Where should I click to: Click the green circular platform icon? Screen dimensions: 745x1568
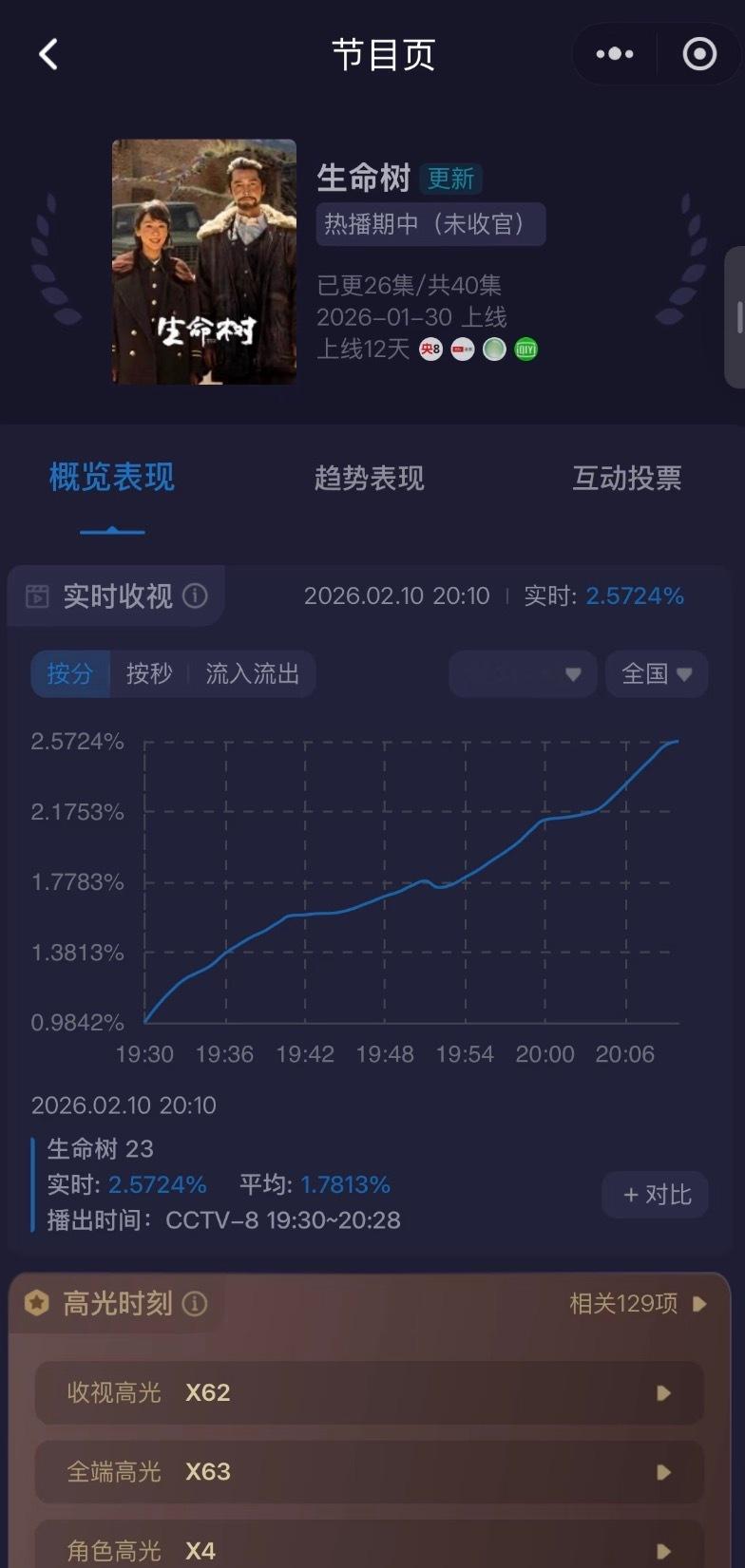tap(495, 349)
